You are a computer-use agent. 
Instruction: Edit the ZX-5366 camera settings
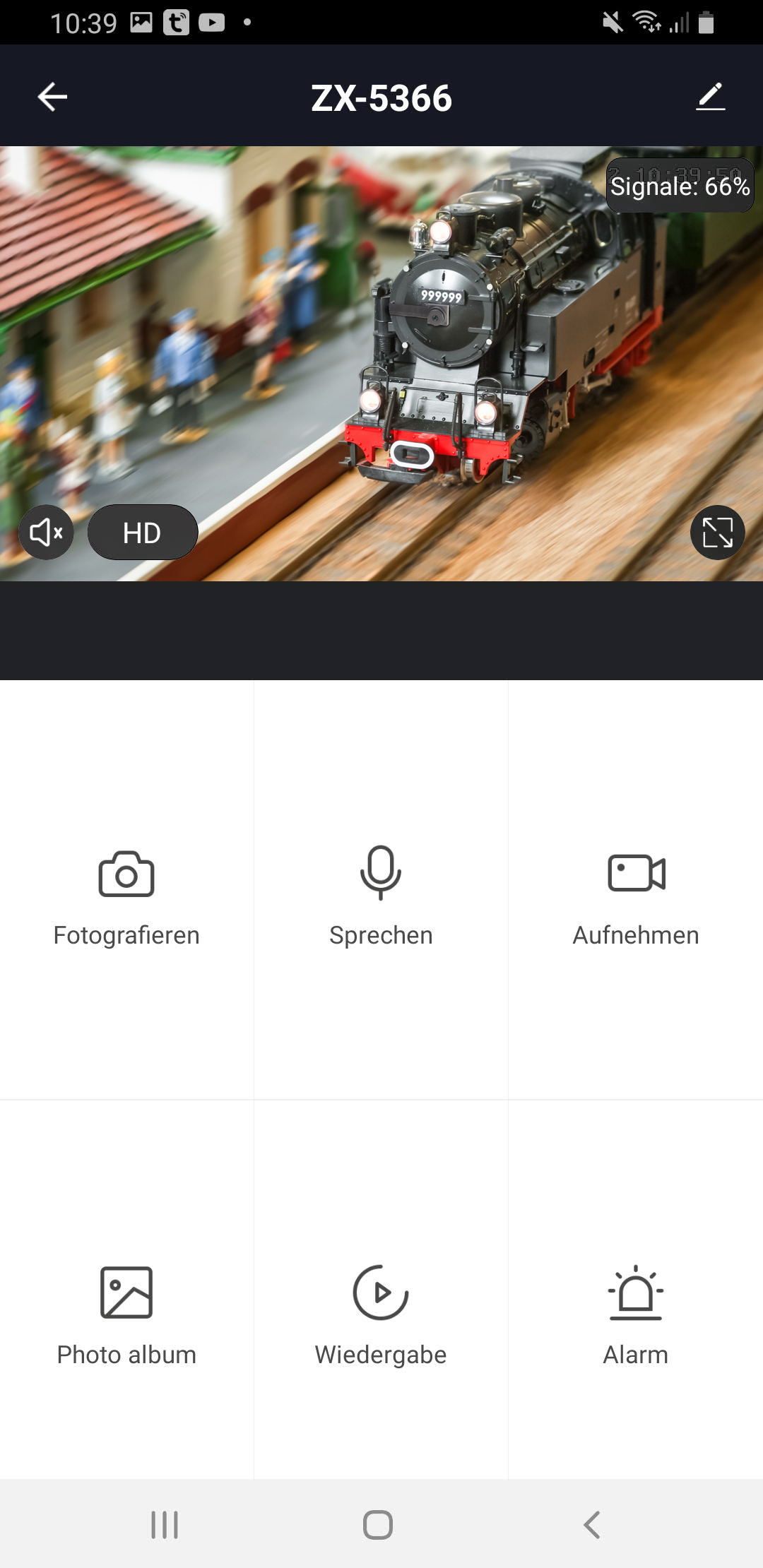click(x=710, y=97)
